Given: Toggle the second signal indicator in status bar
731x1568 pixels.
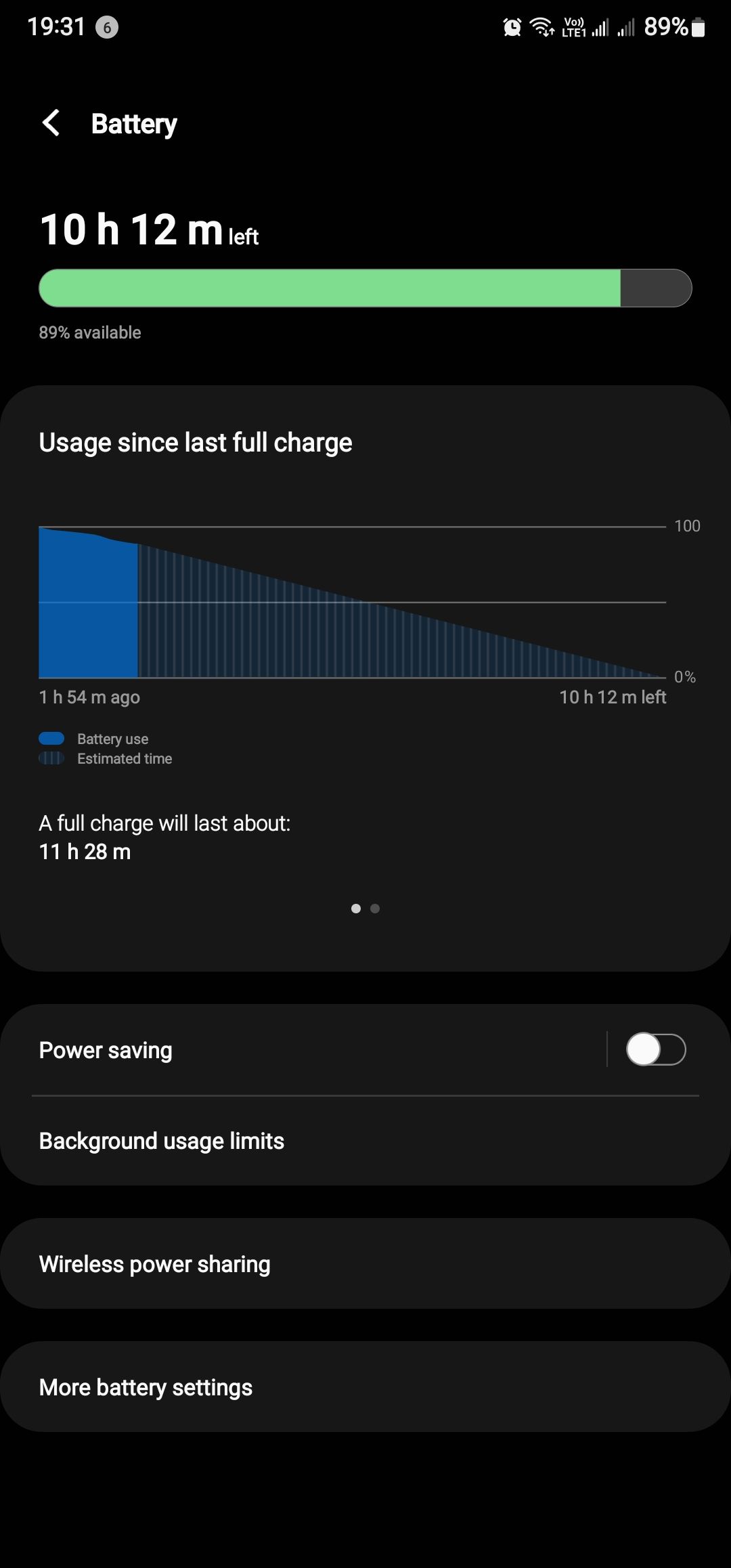Looking at the screenshot, I should pos(626,28).
